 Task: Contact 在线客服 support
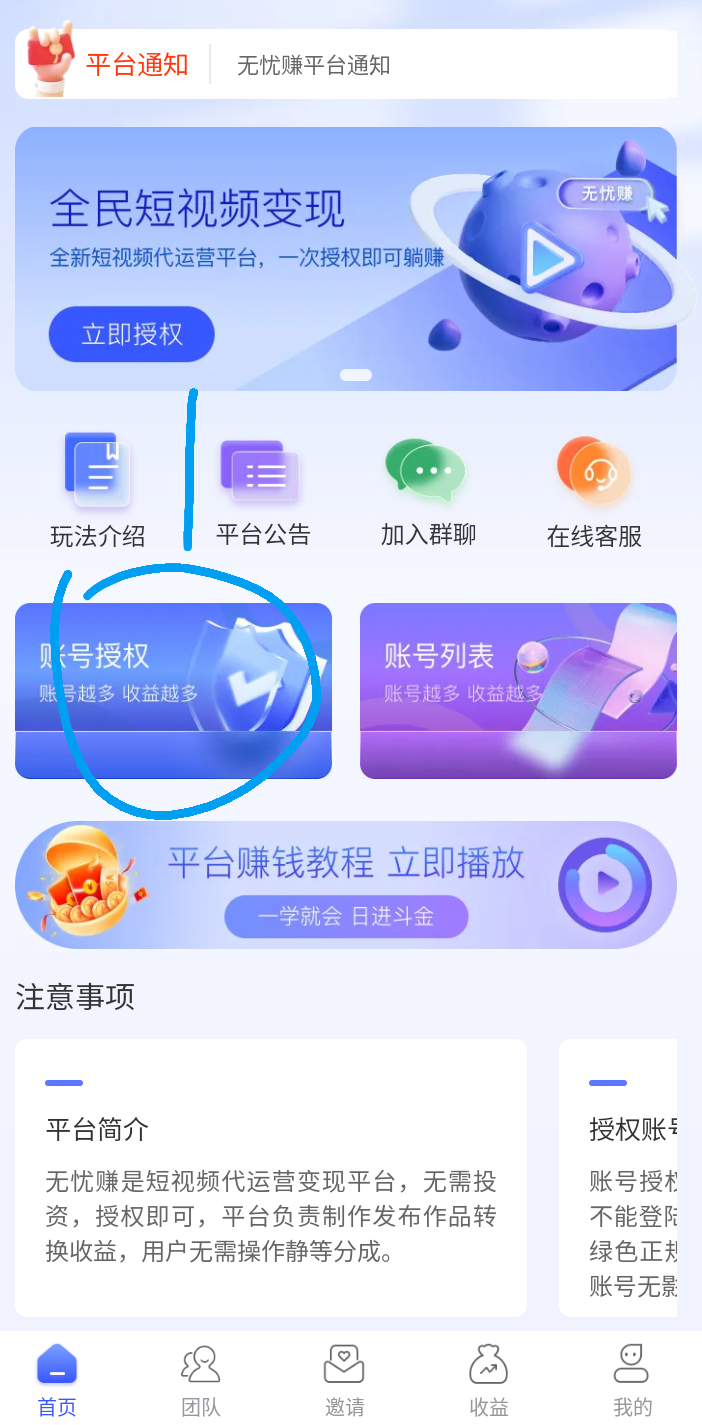(594, 490)
